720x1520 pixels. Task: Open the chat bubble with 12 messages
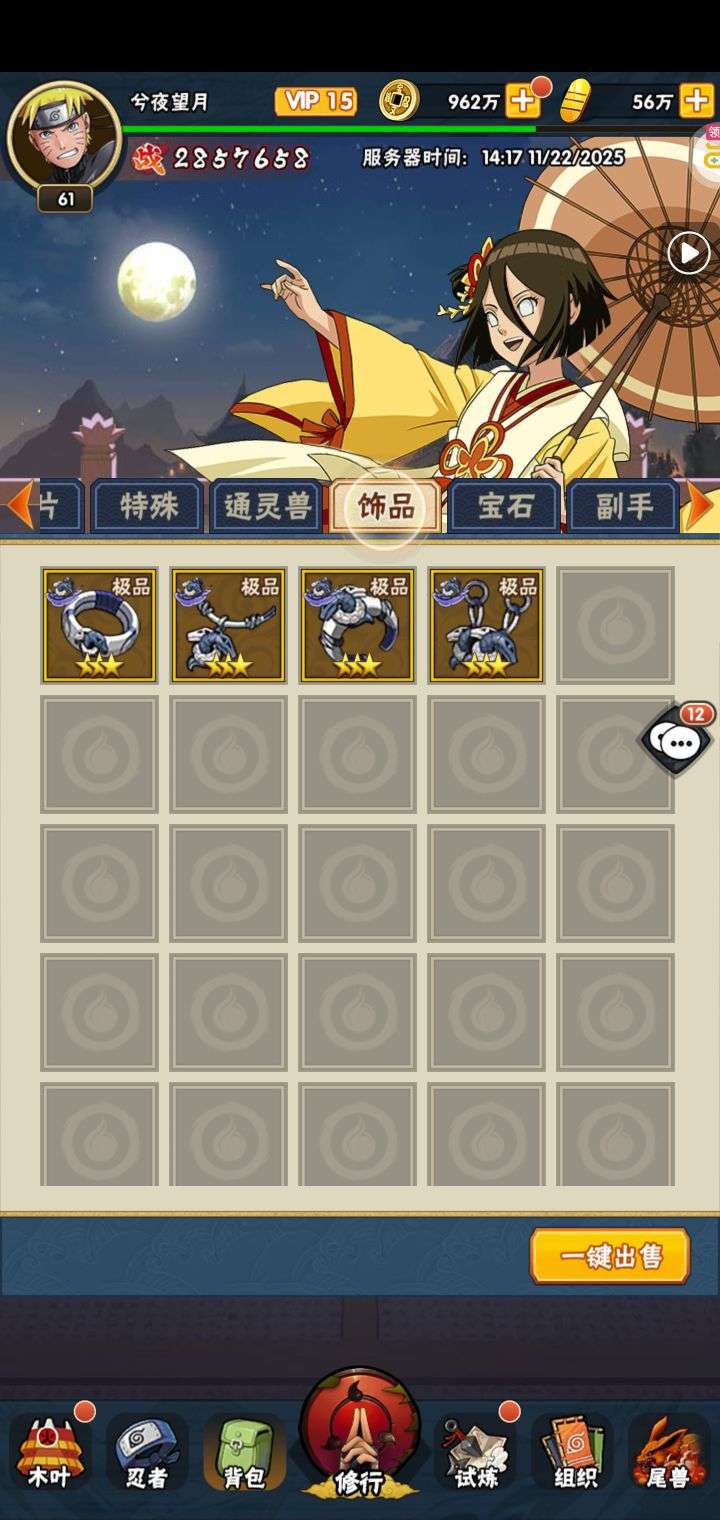[679, 741]
